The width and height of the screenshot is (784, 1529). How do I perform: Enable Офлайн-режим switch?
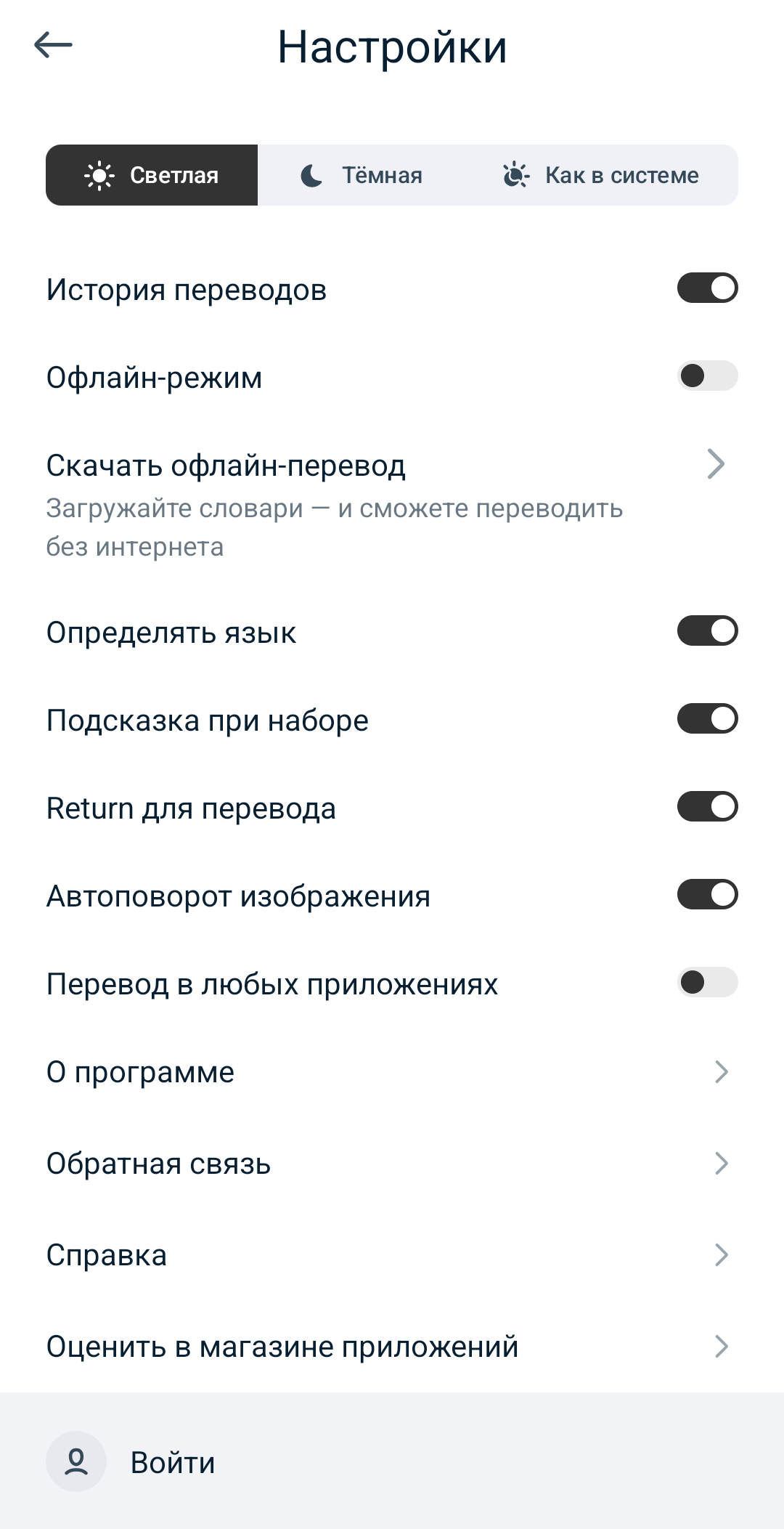point(707,376)
